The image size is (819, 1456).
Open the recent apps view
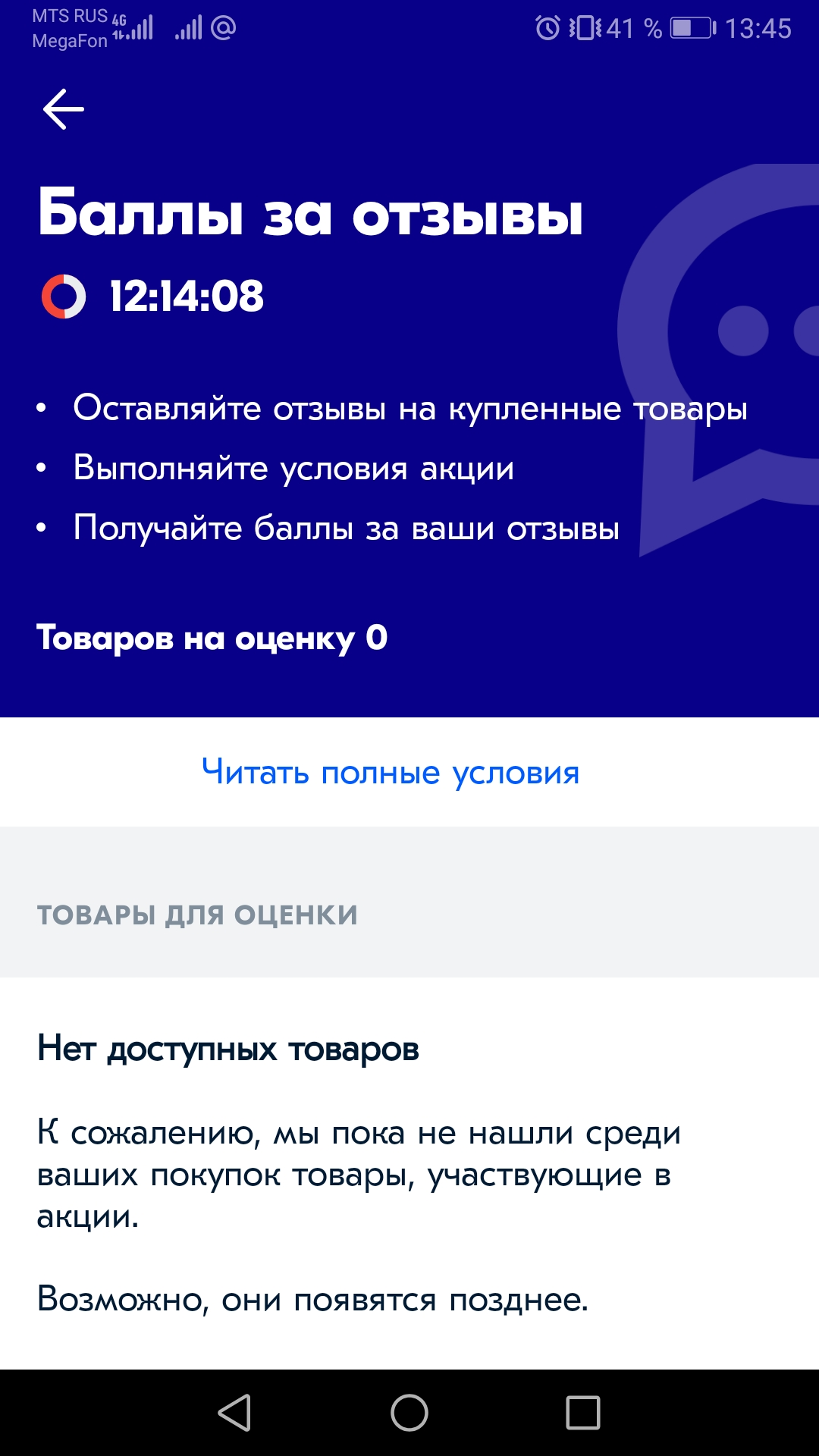[583, 1413]
